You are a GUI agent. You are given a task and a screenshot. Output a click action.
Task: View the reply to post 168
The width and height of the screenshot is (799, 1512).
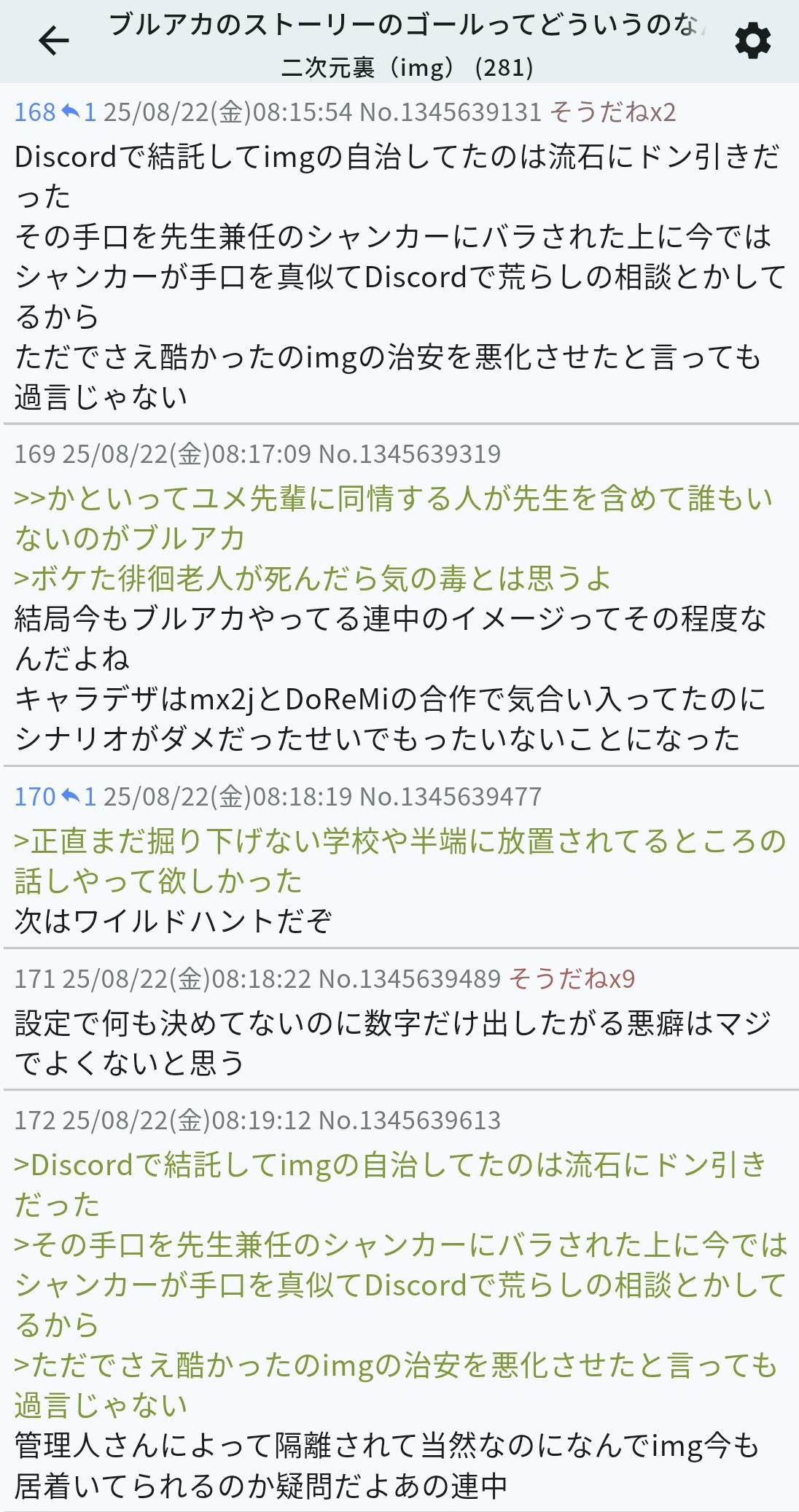tap(79, 112)
